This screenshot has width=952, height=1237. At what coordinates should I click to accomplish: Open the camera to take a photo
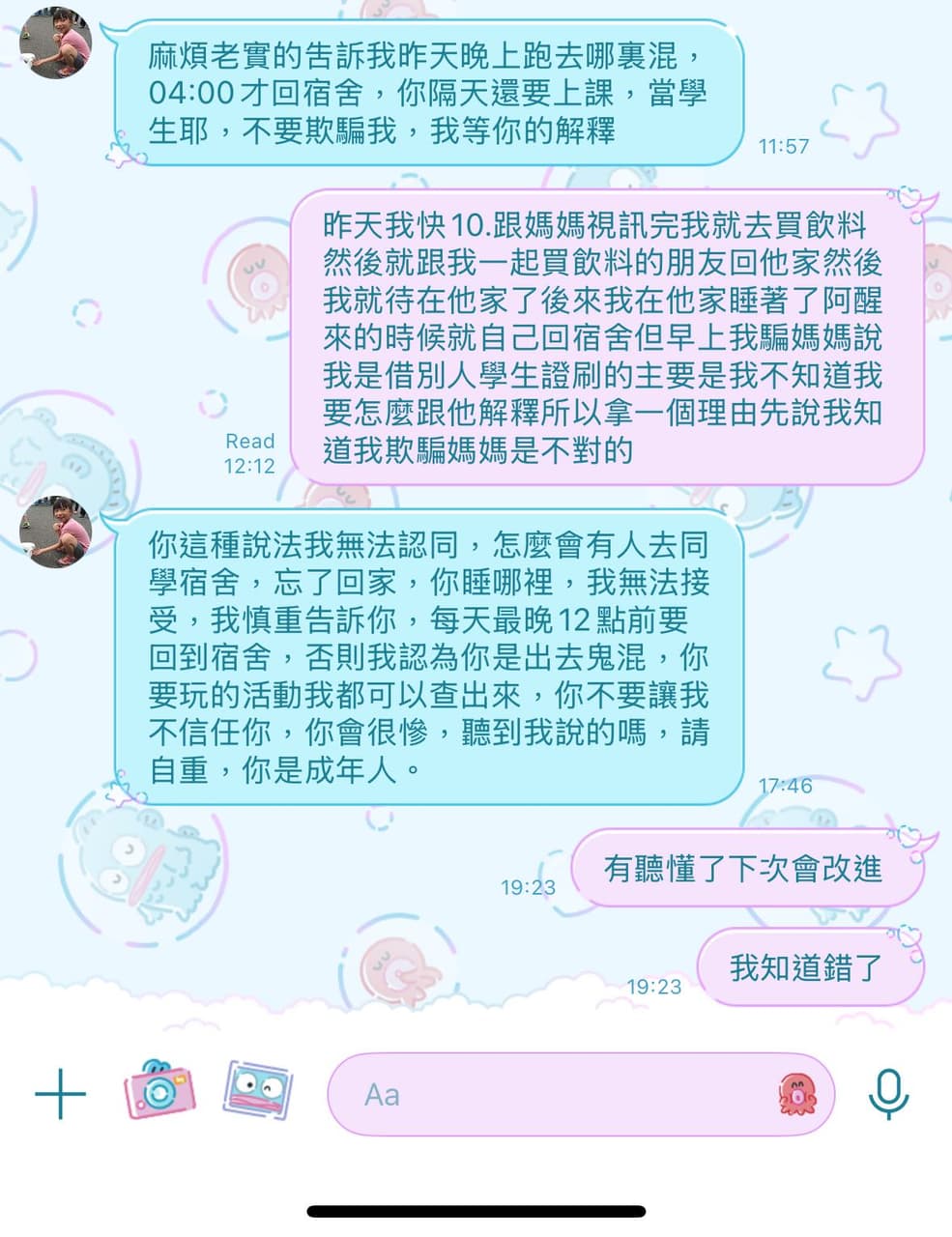pyautogui.click(x=159, y=1090)
